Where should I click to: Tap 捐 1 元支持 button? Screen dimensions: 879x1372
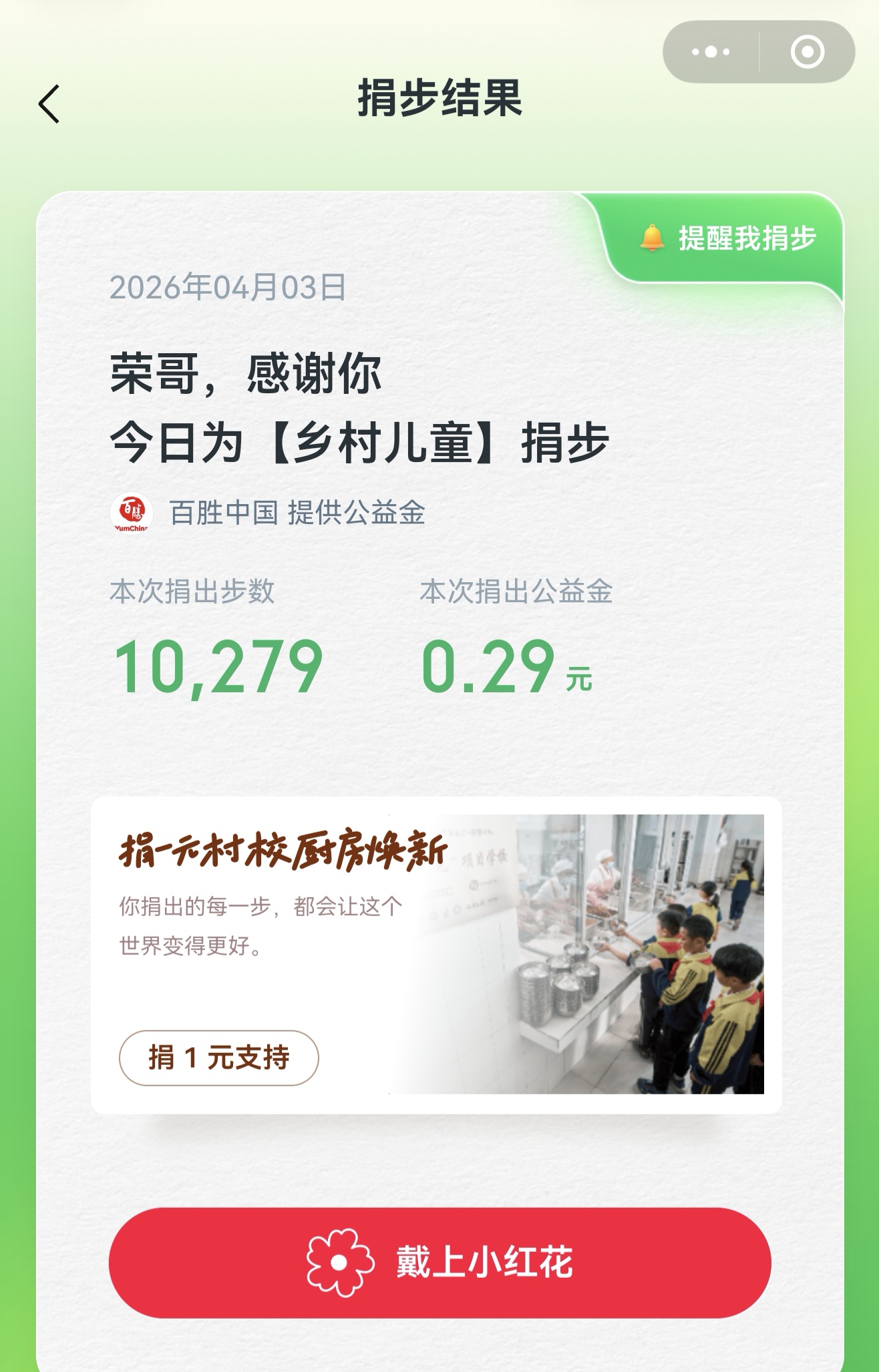(218, 1058)
